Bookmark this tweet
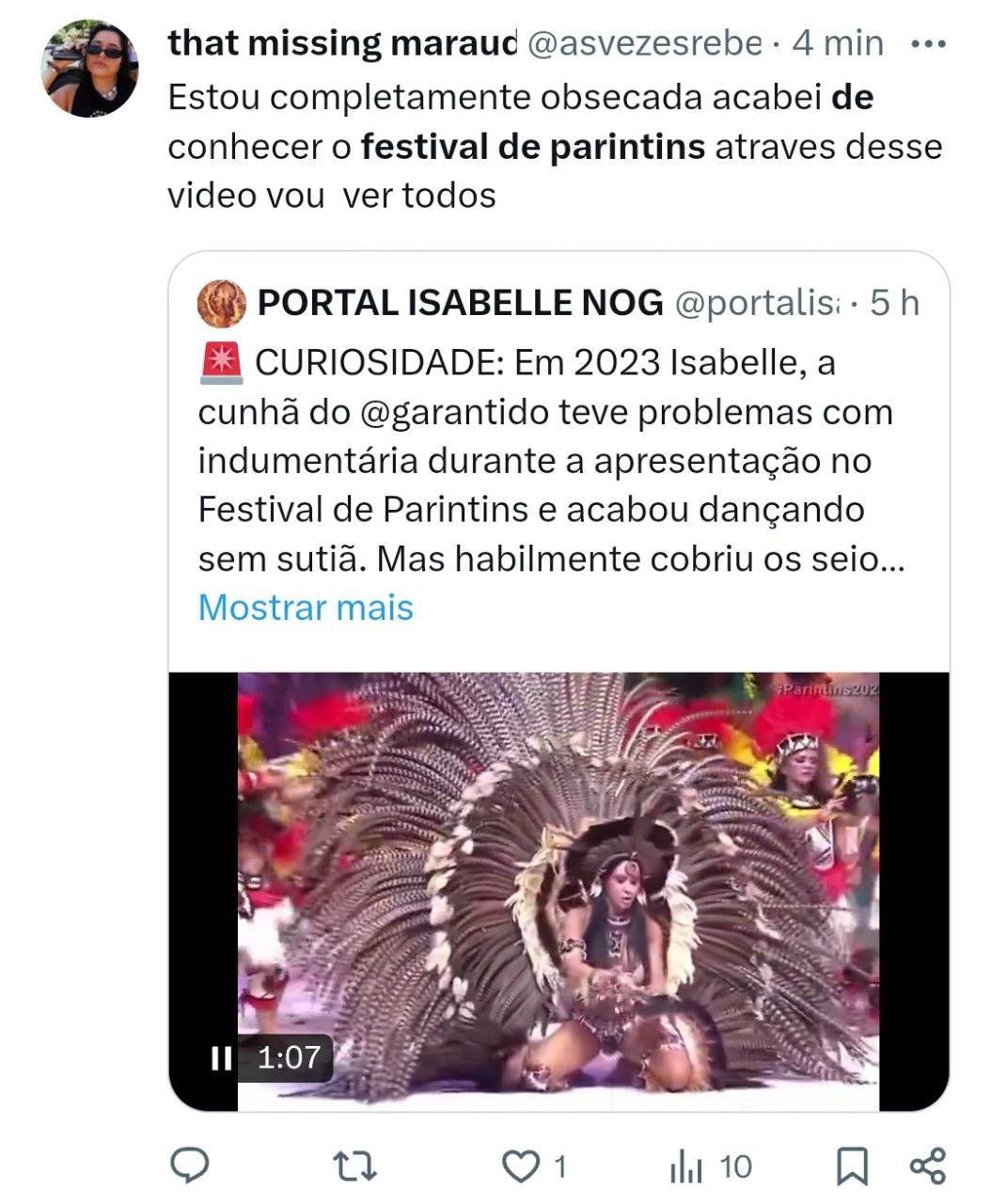This screenshot has height=1204, width=991. click(x=852, y=1166)
